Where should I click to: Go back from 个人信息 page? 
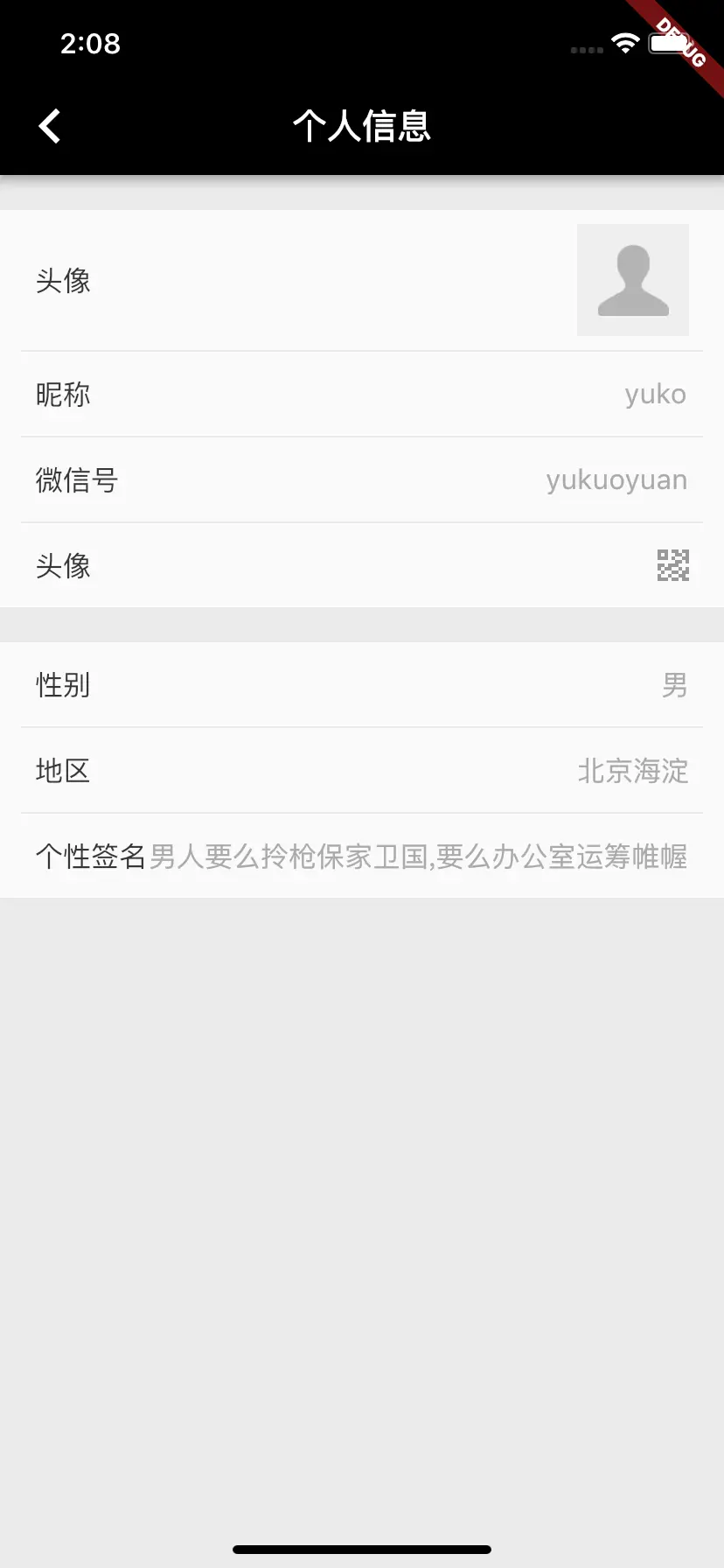pos(50,126)
